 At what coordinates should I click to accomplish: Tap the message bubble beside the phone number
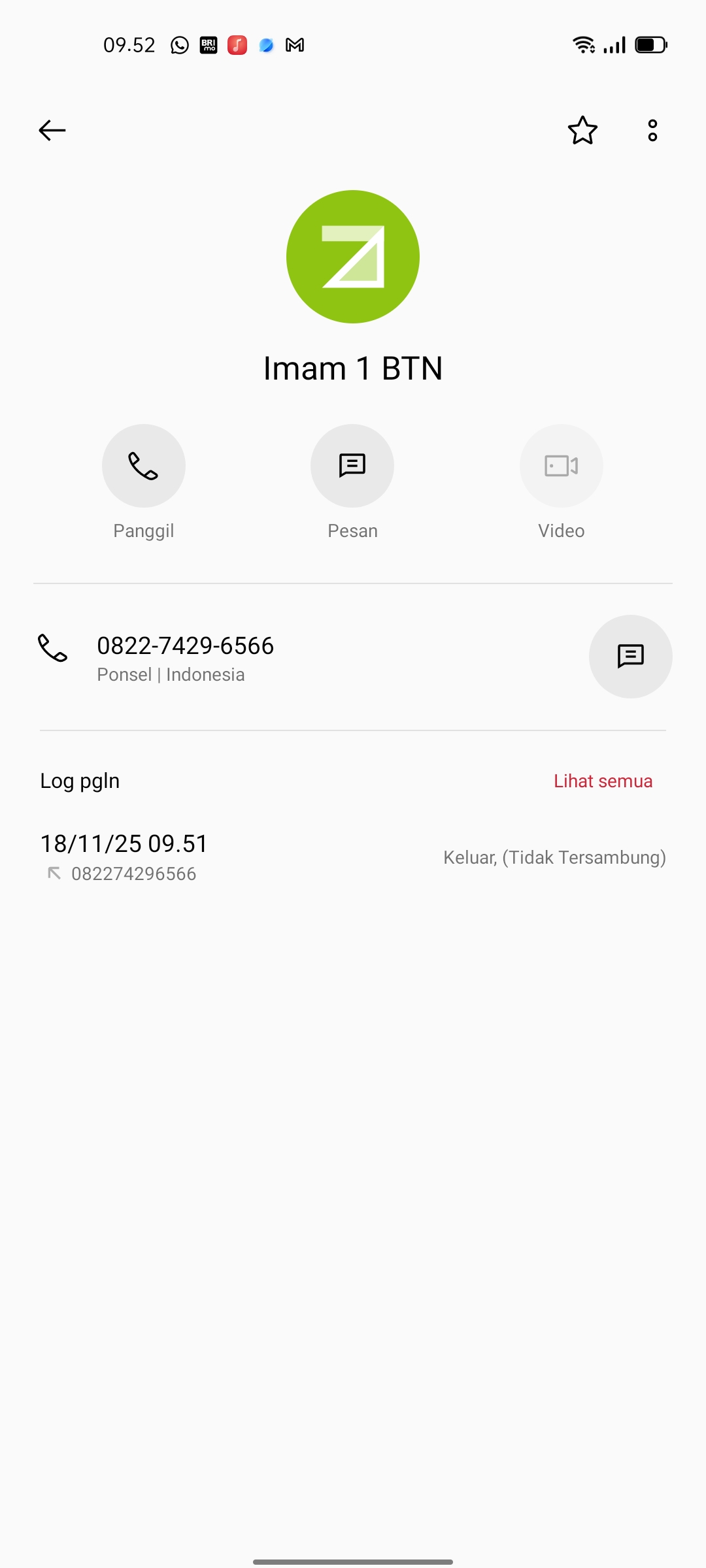(x=630, y=656)
